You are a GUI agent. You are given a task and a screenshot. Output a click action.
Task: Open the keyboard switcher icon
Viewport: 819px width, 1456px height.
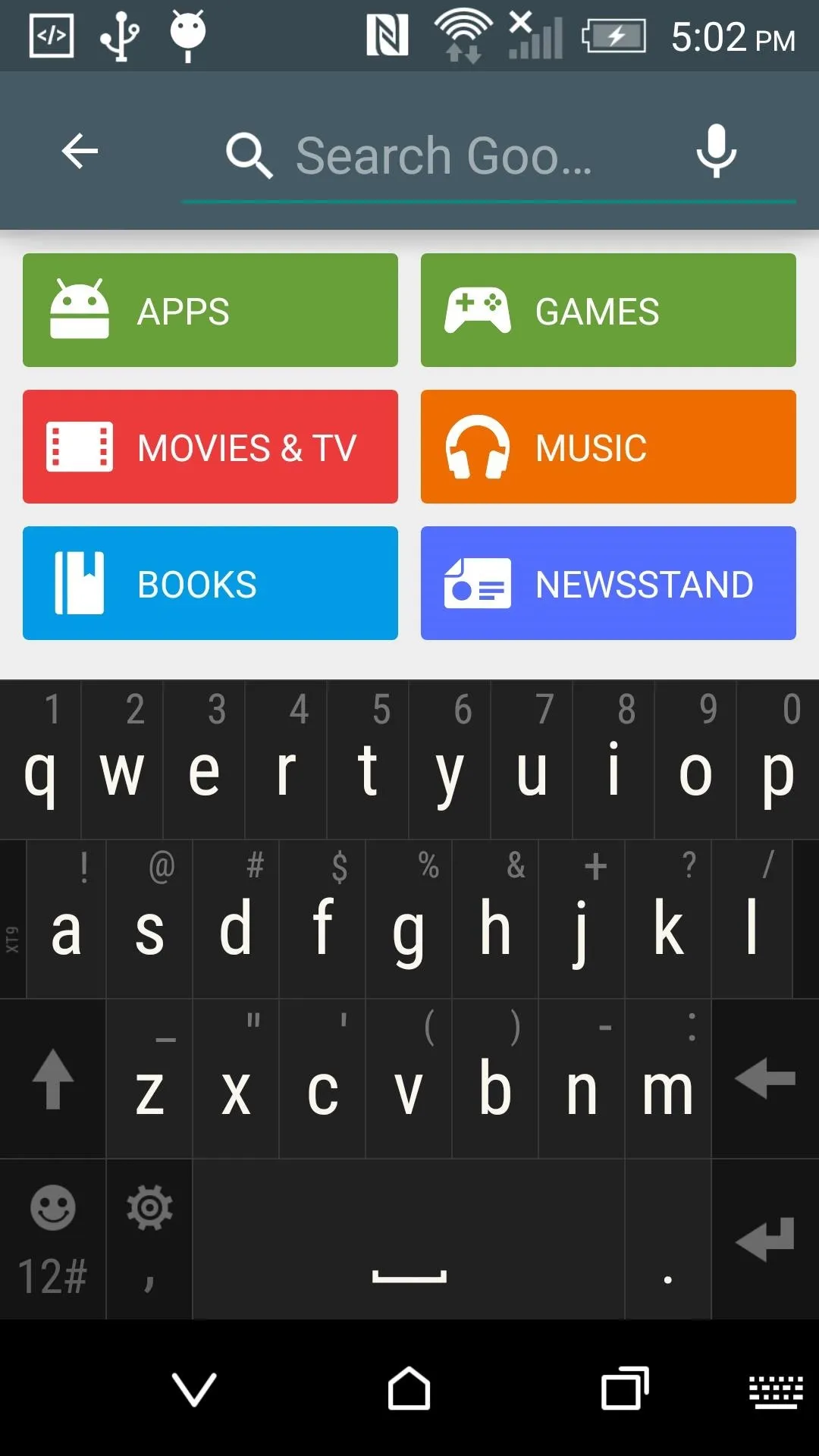pos(776,1392)
